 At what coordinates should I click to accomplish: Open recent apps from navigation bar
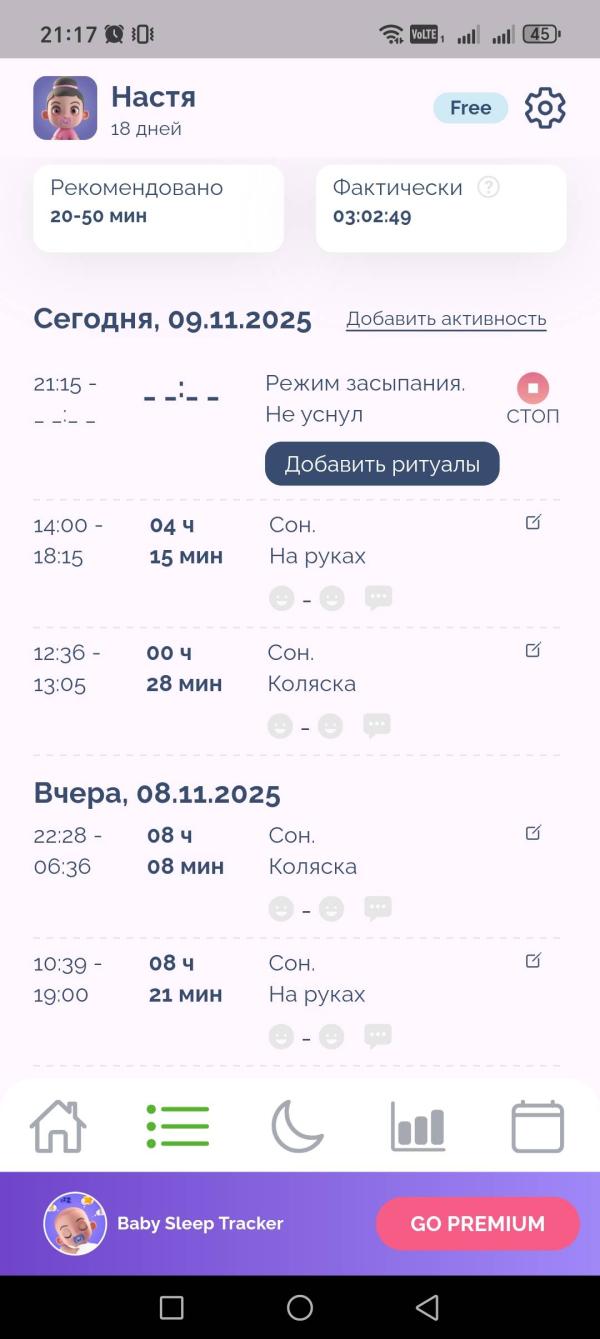tap(172, 1307)
